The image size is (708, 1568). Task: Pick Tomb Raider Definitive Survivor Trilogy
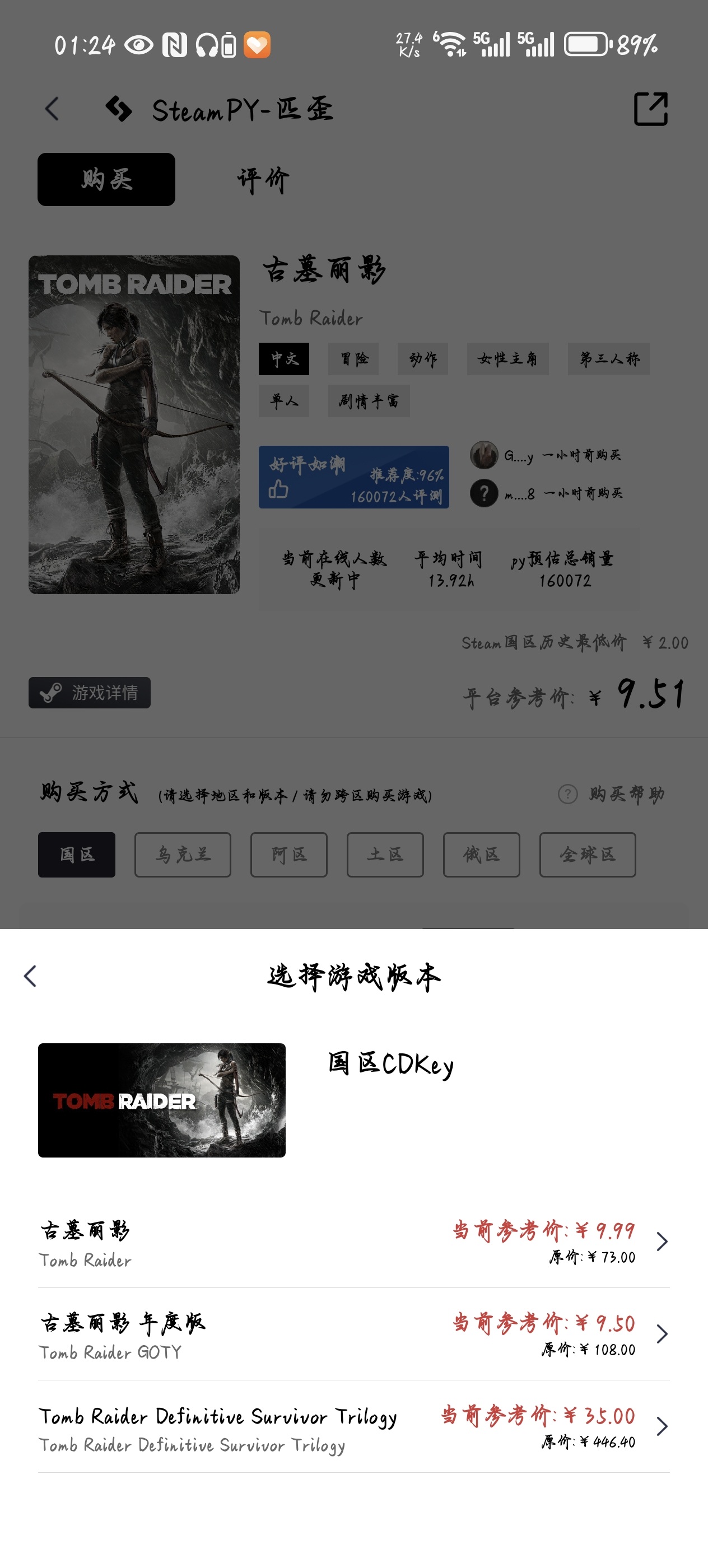pos(353,1427)
